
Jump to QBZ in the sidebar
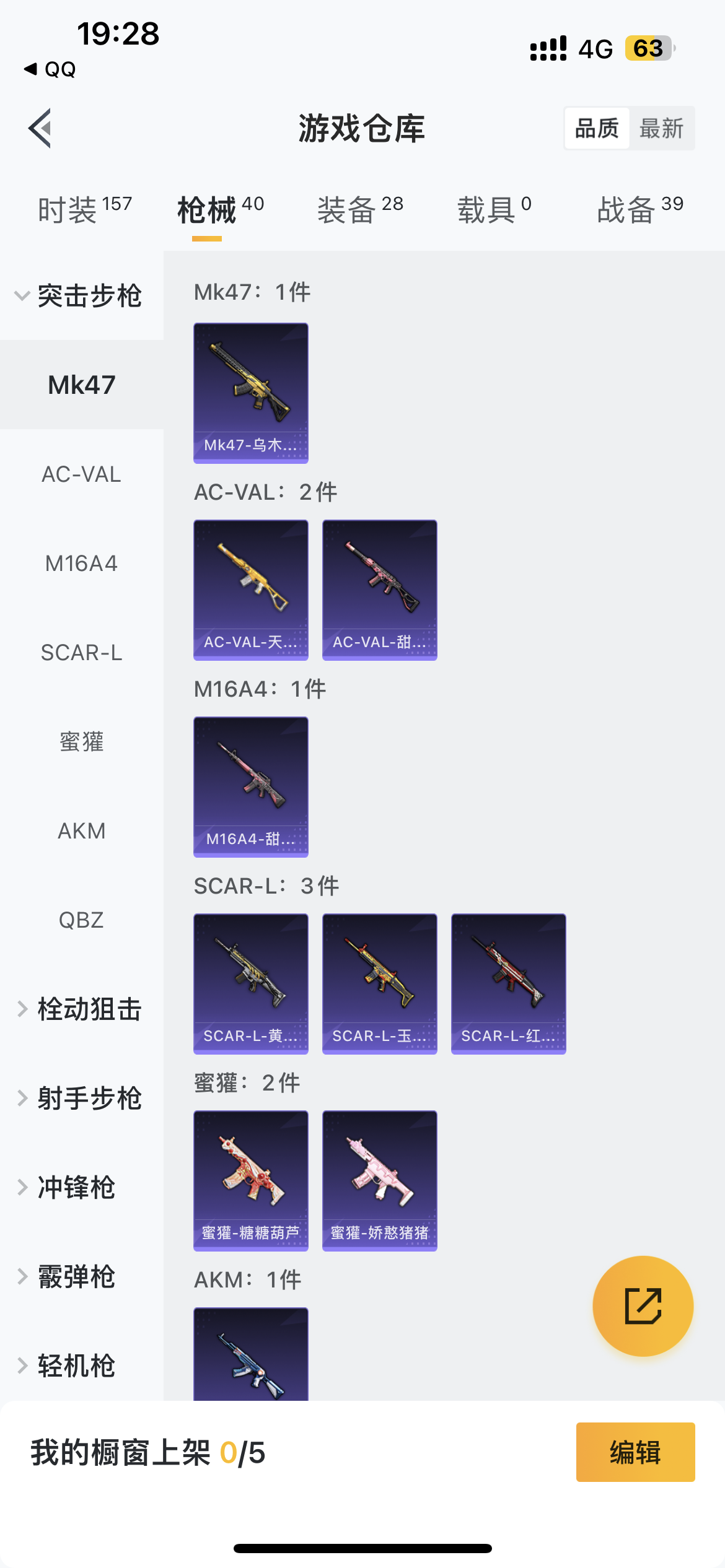pos(82,920)
